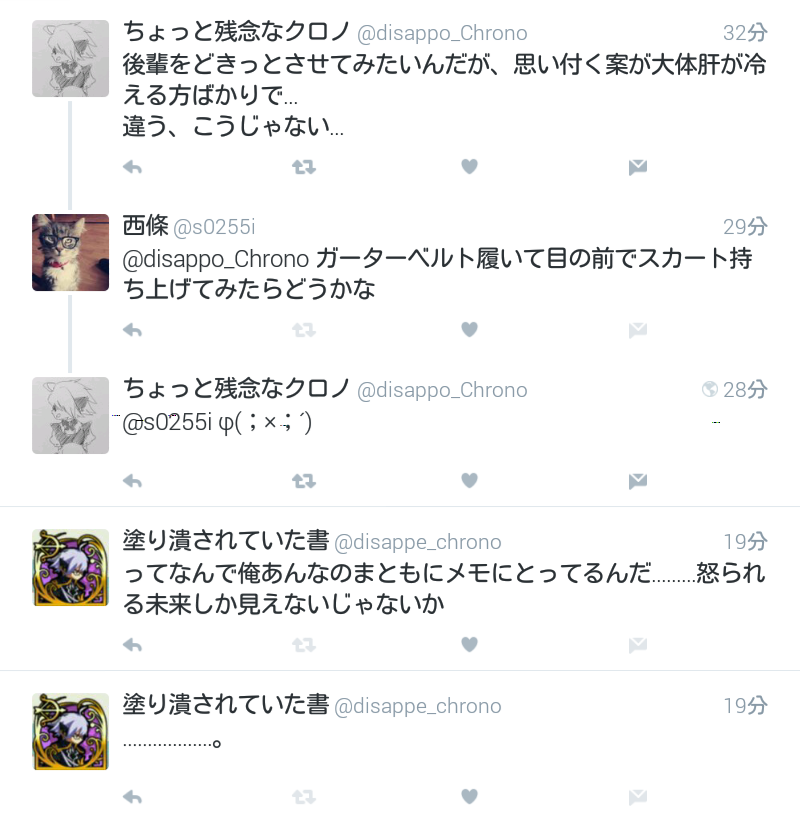Like the tweet starting with 後輩をどきっと
The width and height of the screenshot is (800, 822).
[469, 167]
